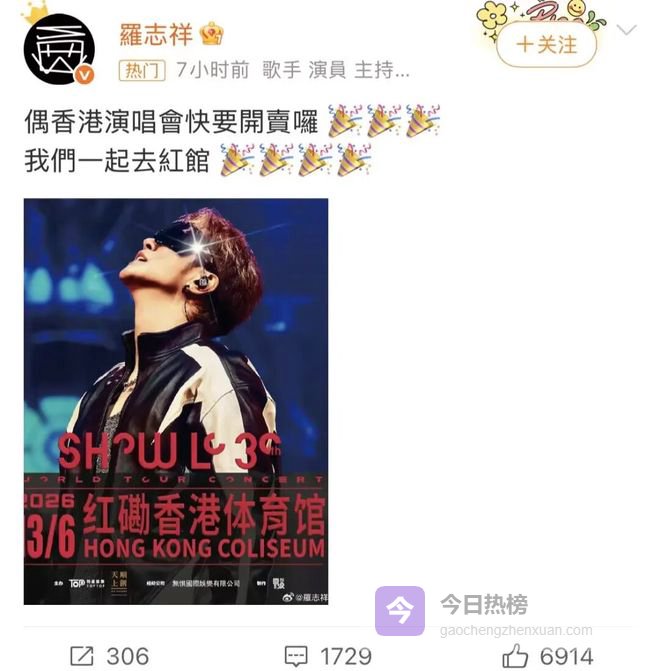Open the concert poster image
The width and height of the screenshot is (660, 671).
176,401
